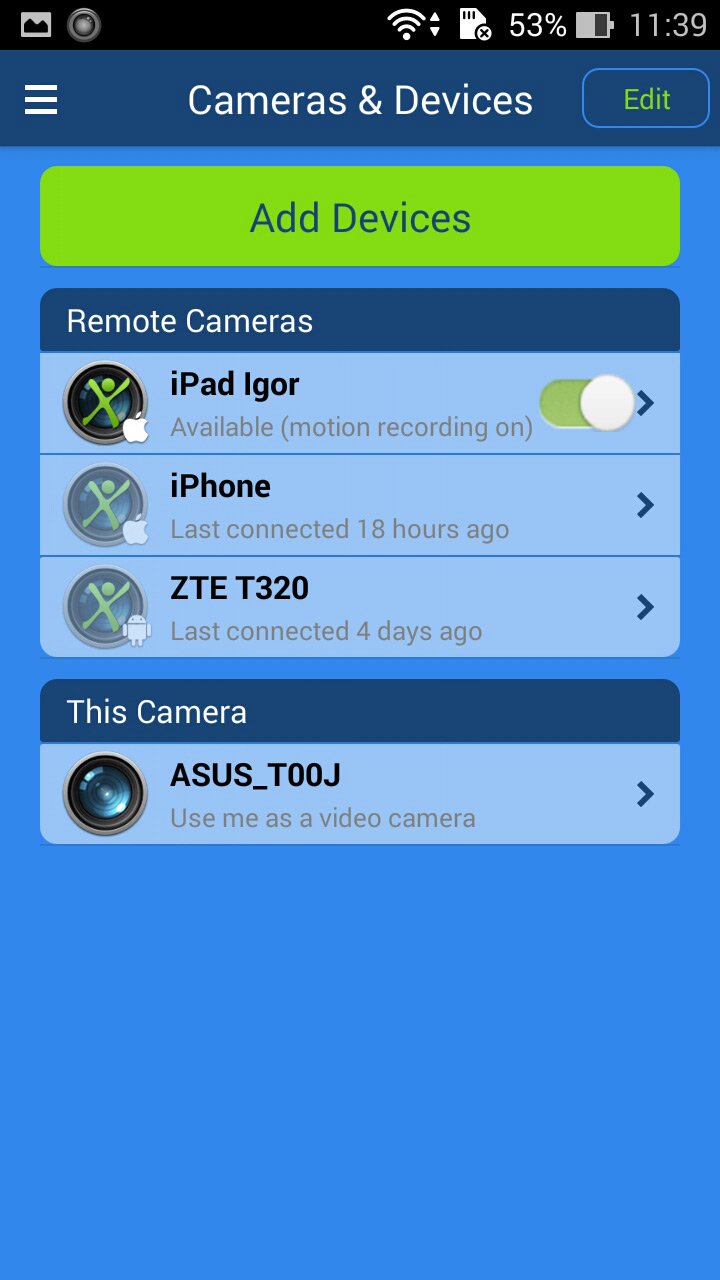This screenshot has width=720, height=1280.
Task: Open the hamburger menu
Action: tap(41, 100)
